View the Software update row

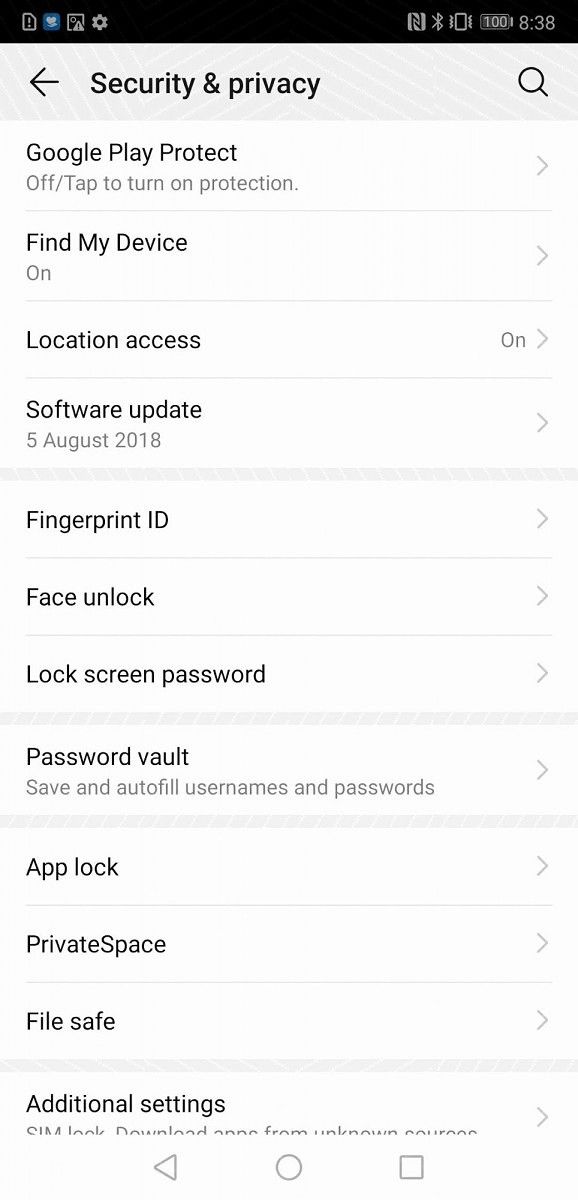click(289, 423)
